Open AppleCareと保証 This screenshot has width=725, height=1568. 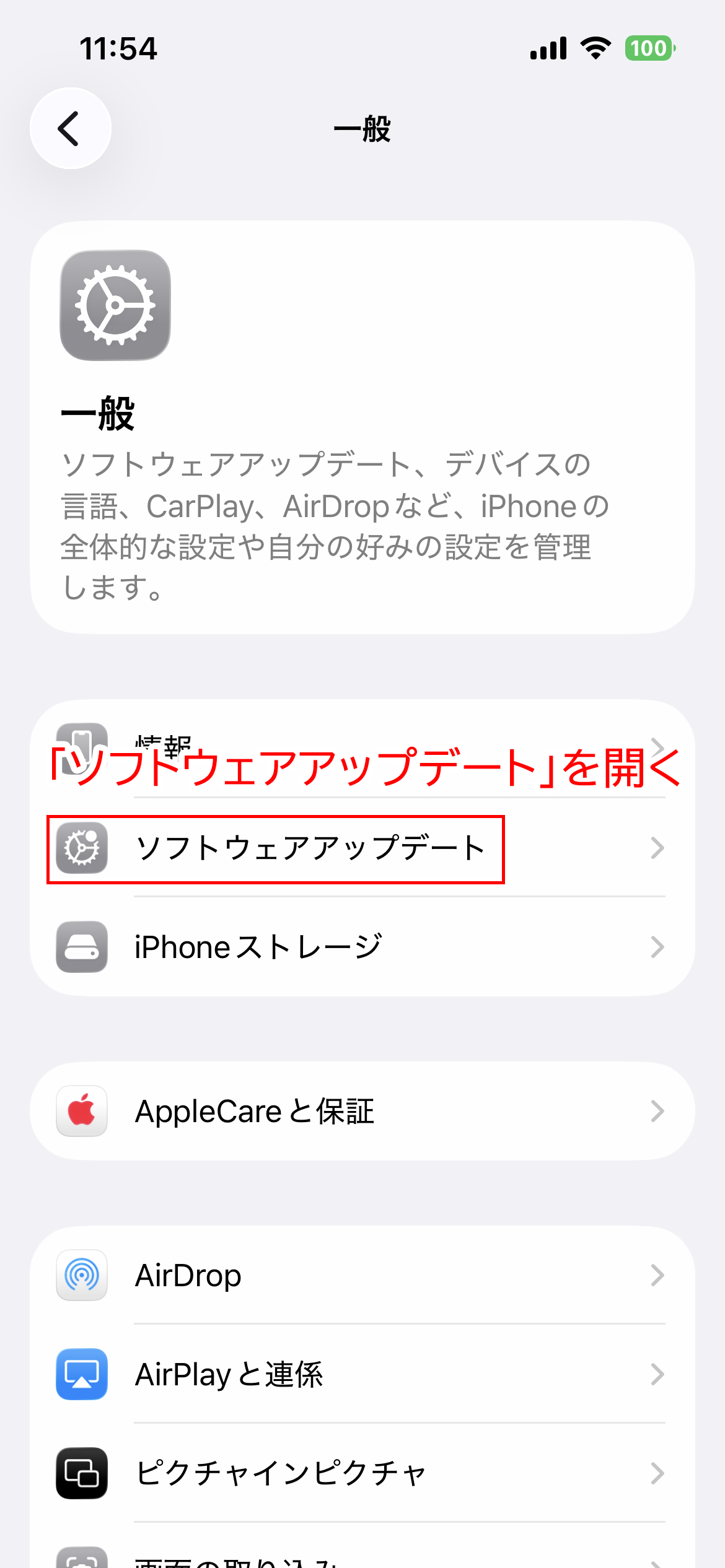pos(362,1112)
